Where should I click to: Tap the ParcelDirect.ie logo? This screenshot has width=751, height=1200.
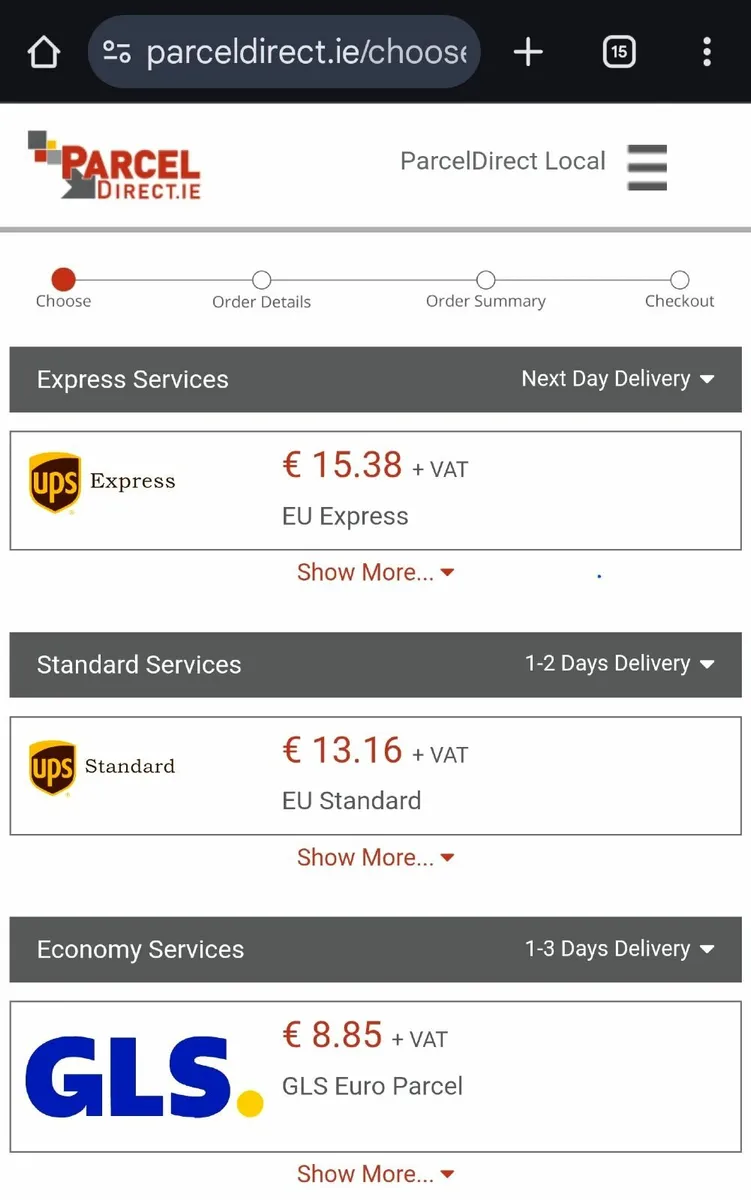(x=115, y=166)
